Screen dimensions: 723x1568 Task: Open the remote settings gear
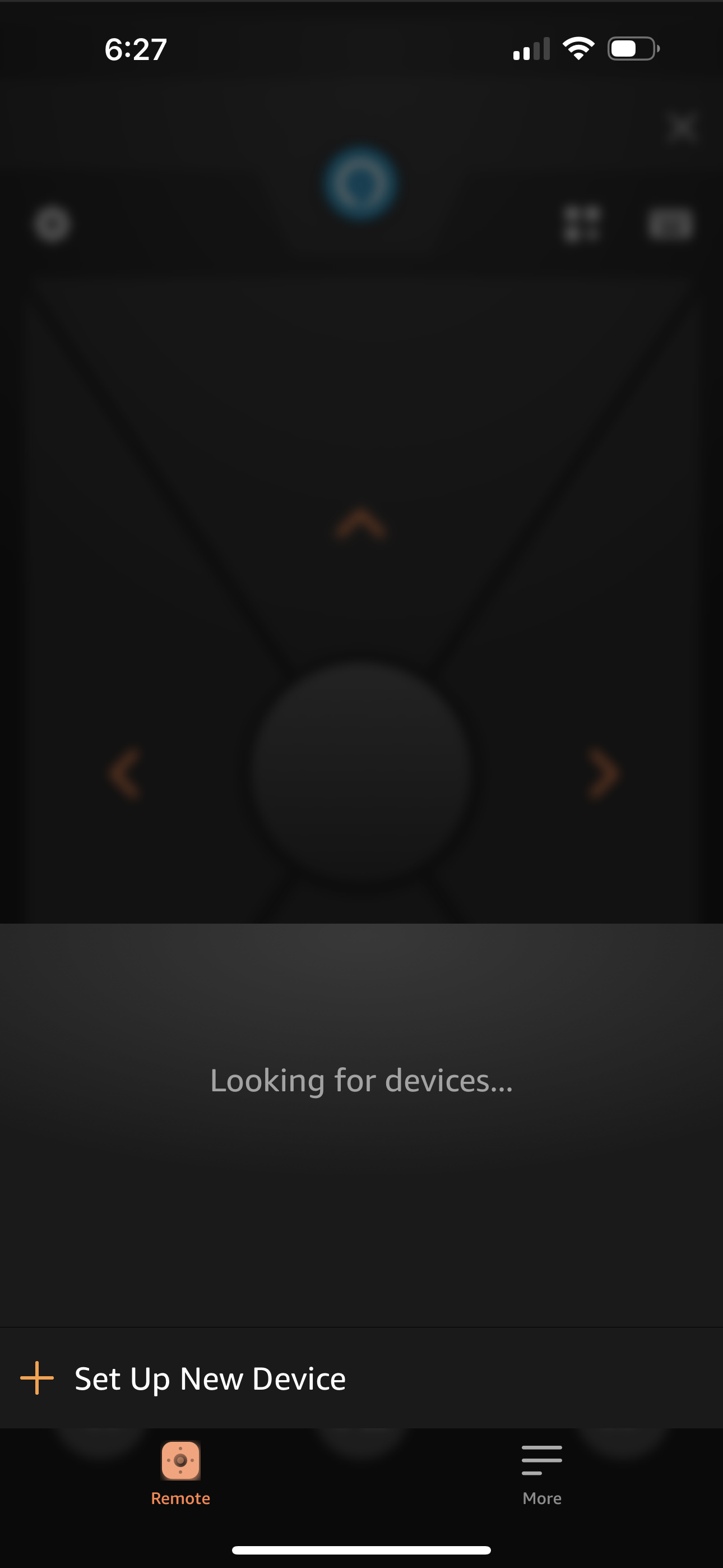(x=51, y=224)
